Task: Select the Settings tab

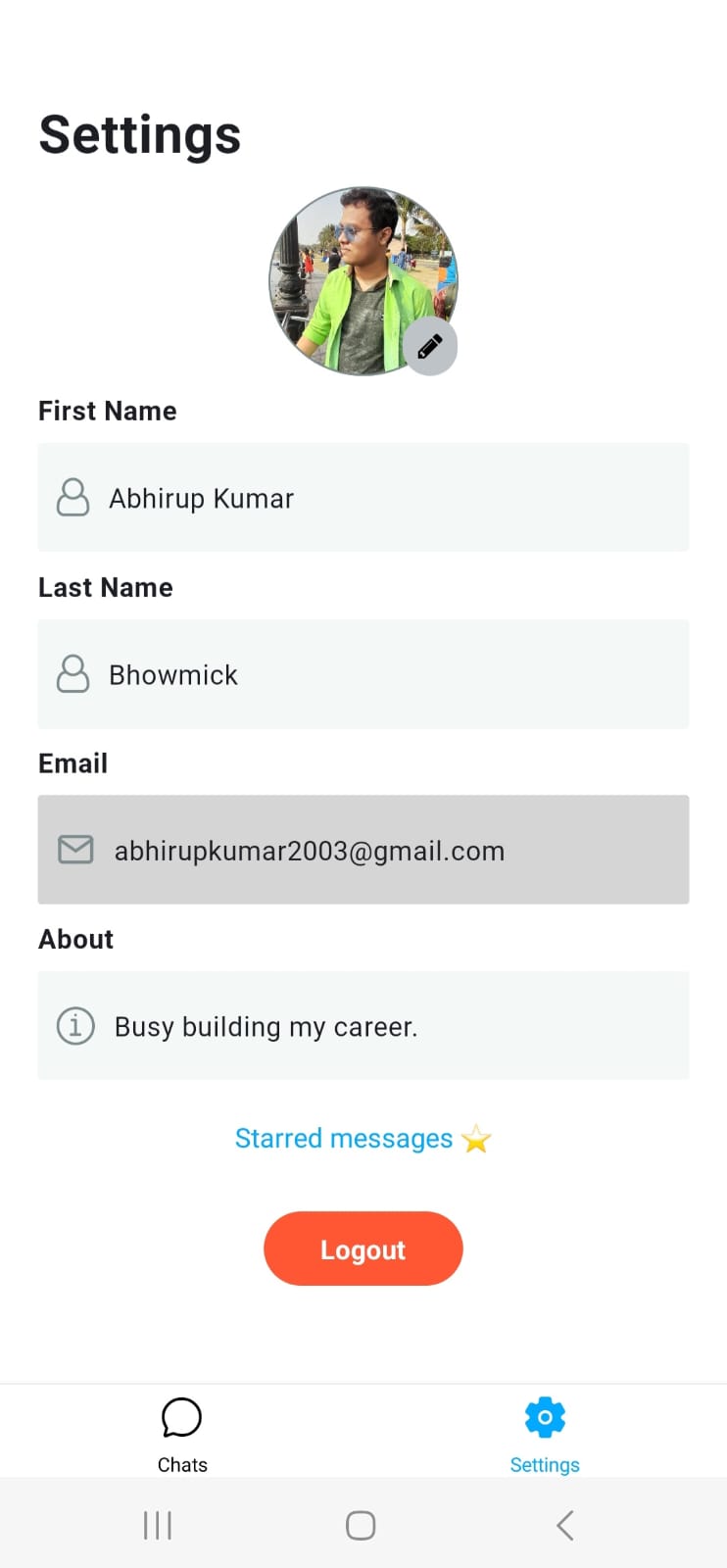Action: click(x=544, y=1431)
